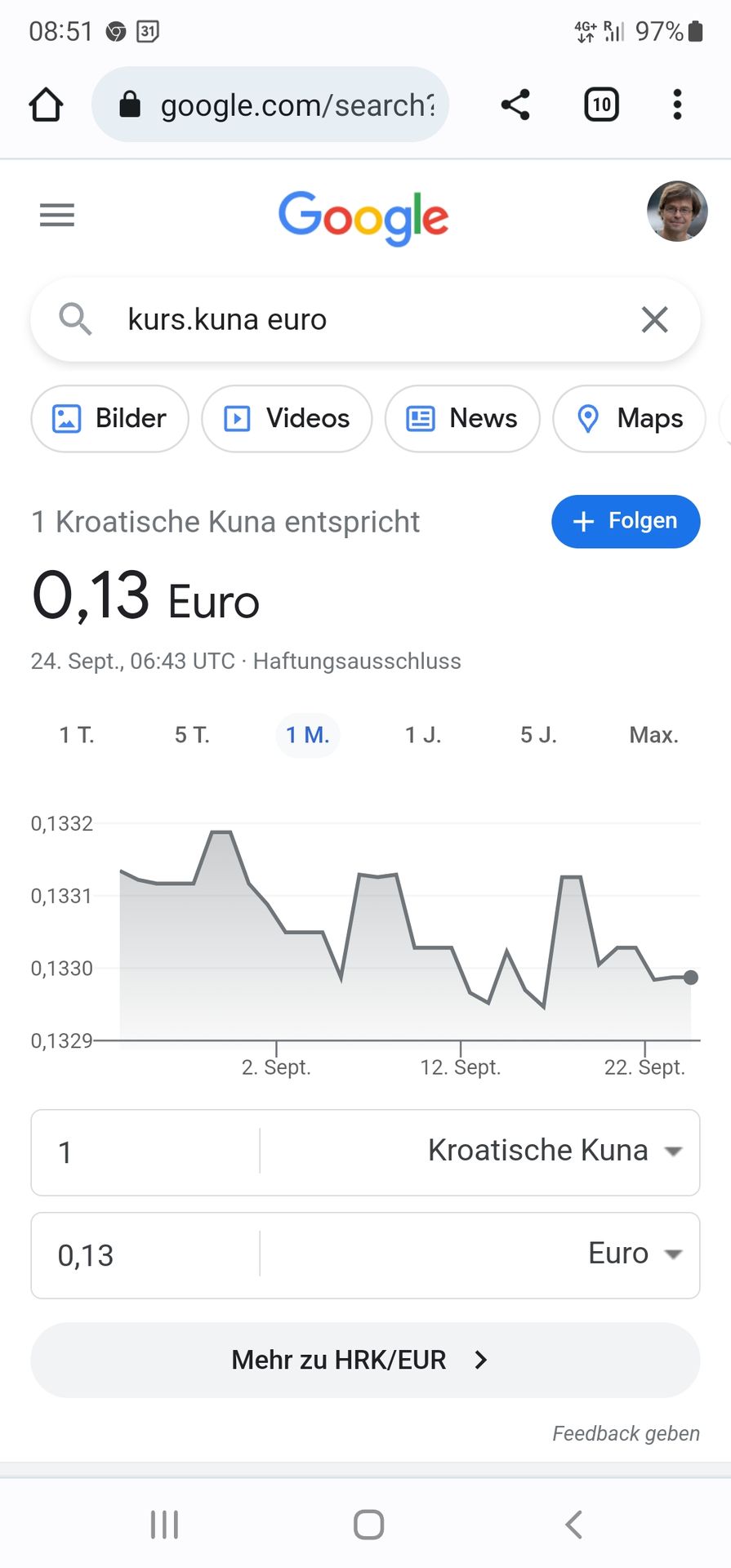731x1568 pixels.
Task: Open the Kroatische Kuna currency dropdown
Action: tap(554, 1151)
